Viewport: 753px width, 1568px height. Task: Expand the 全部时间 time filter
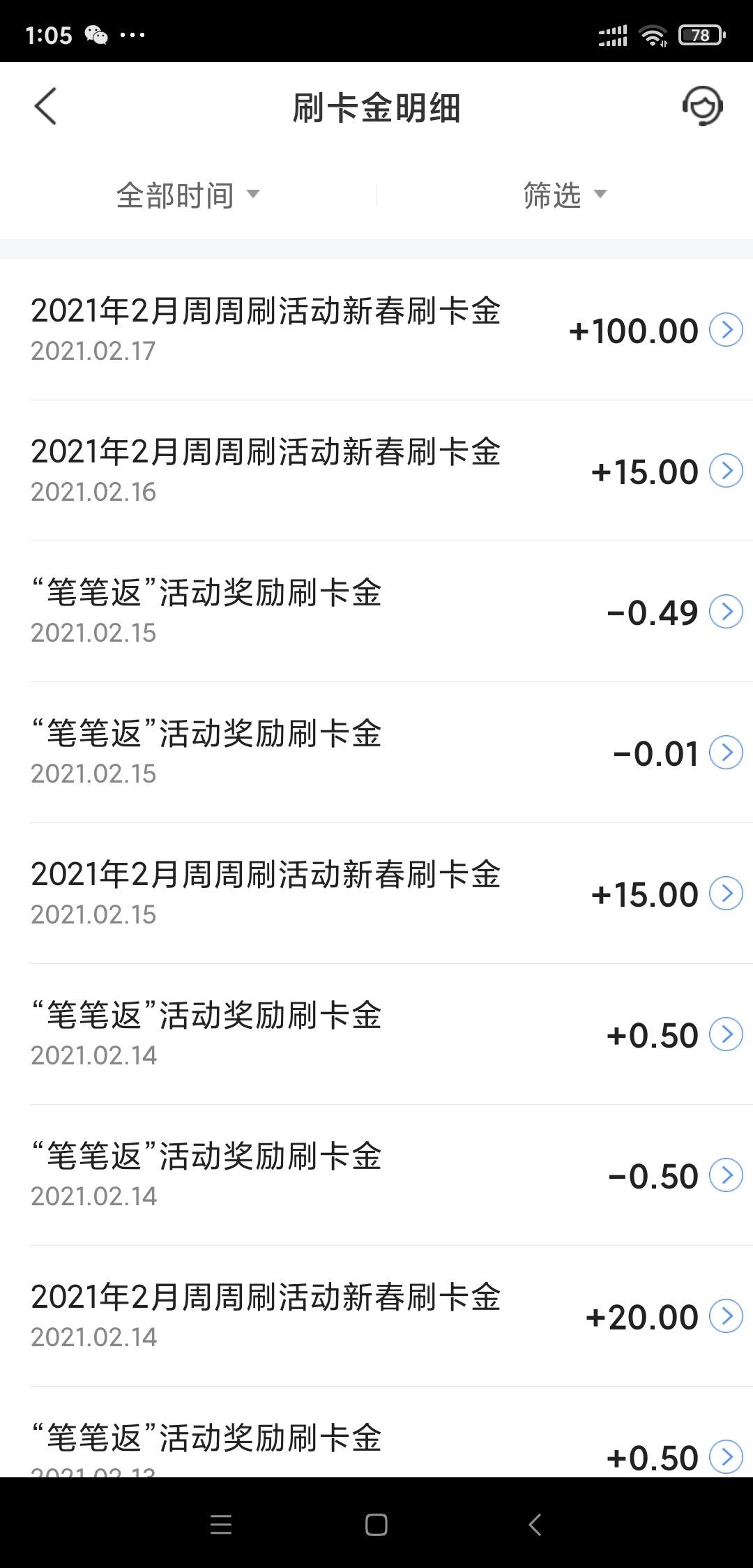[188, 195]
